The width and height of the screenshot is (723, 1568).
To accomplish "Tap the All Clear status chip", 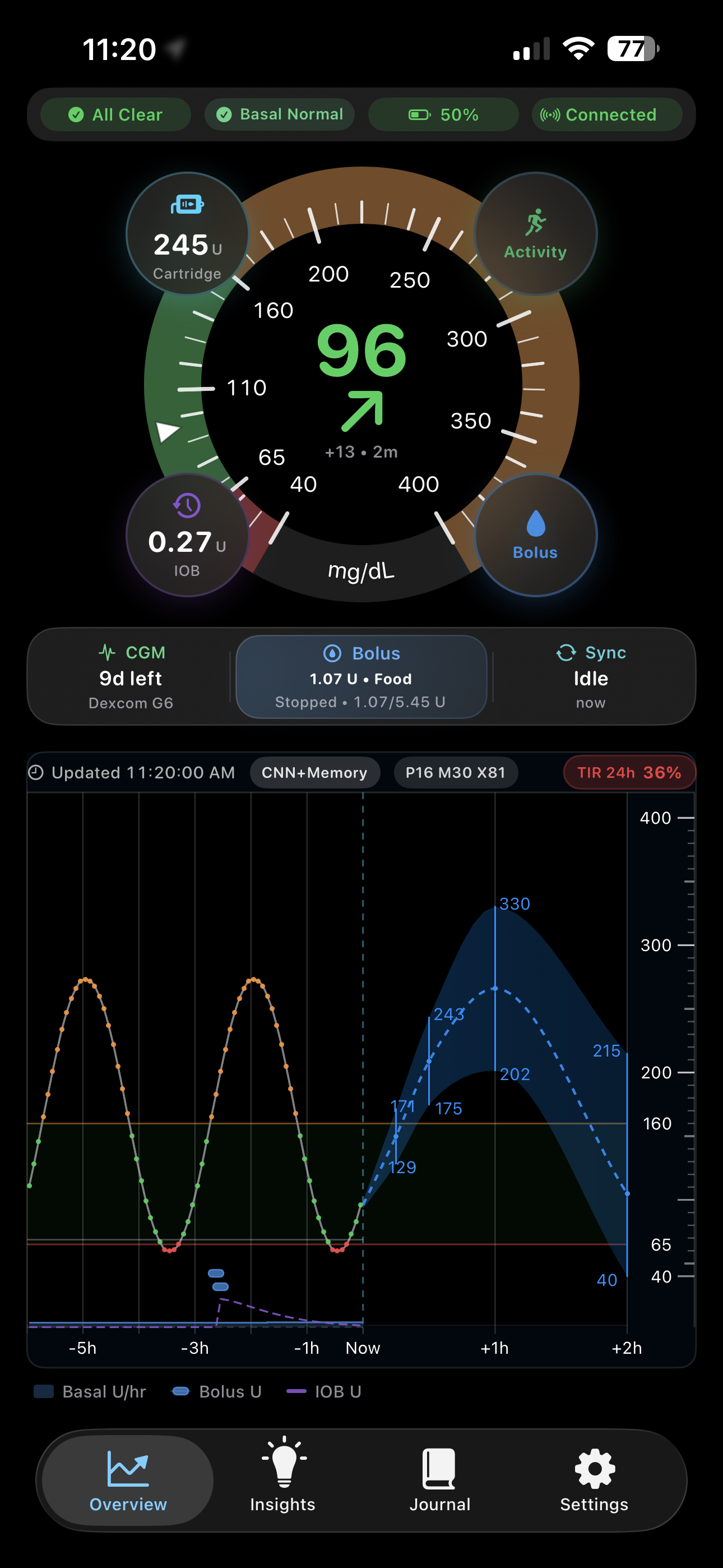I will [115, 114].
